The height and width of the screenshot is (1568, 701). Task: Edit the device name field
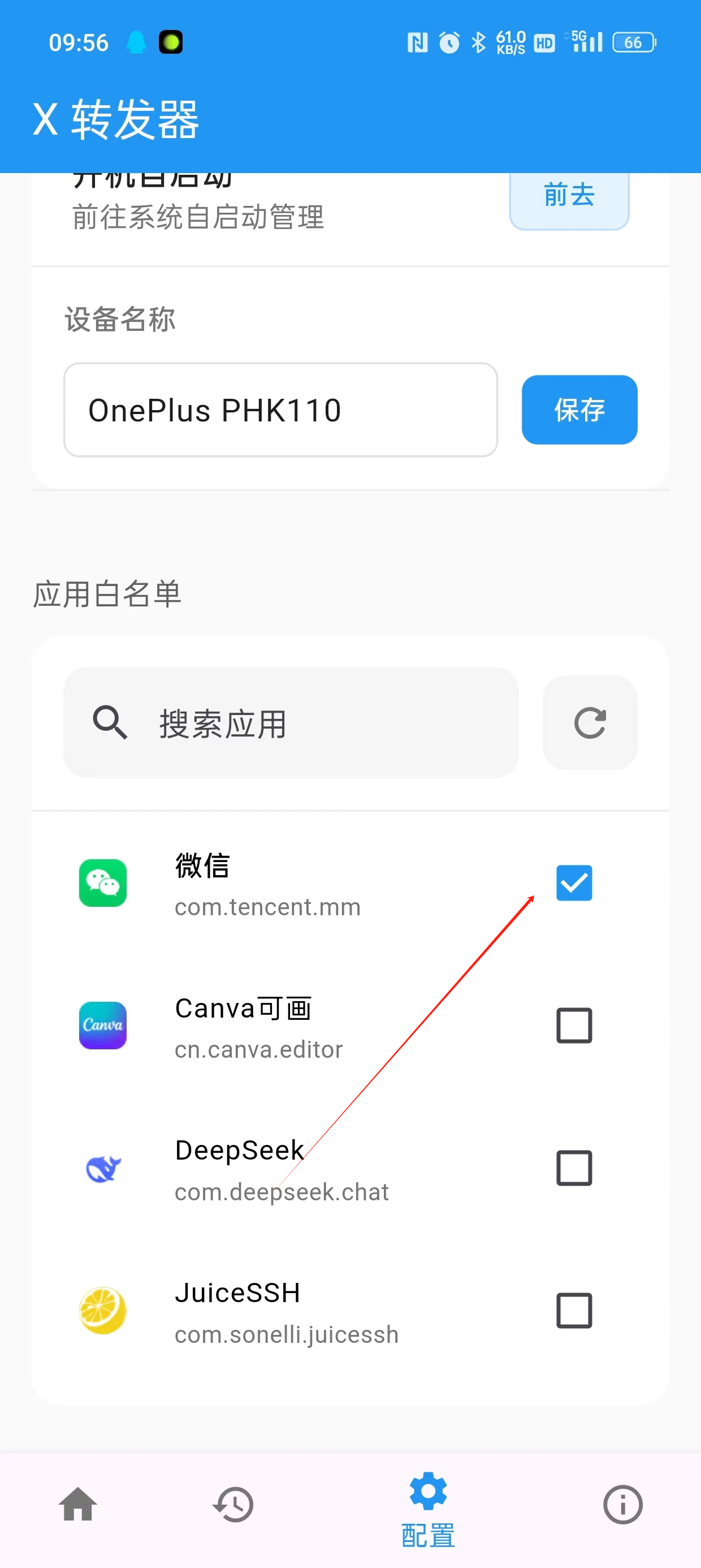click(280, 410)
